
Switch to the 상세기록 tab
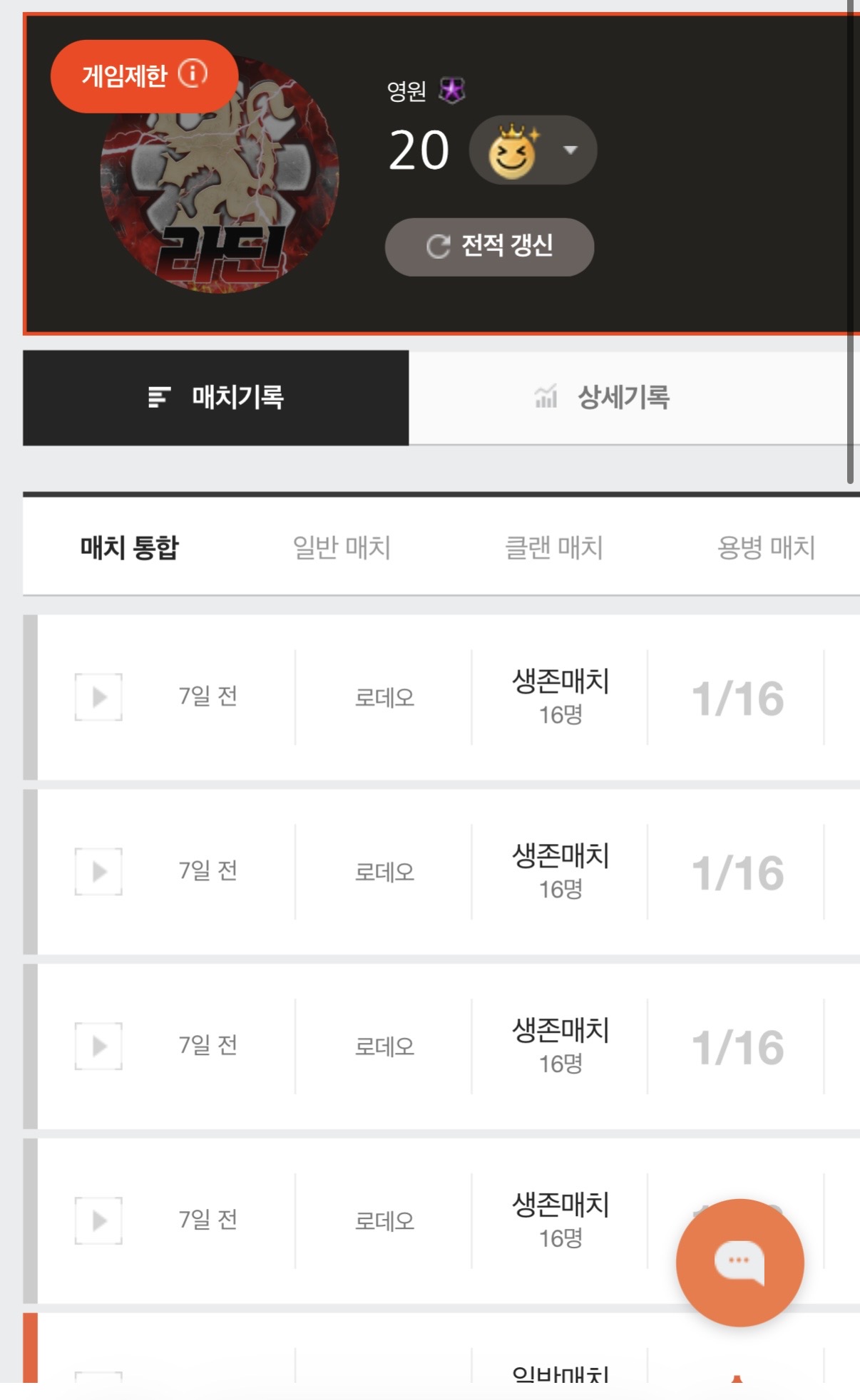click(603, 397)
